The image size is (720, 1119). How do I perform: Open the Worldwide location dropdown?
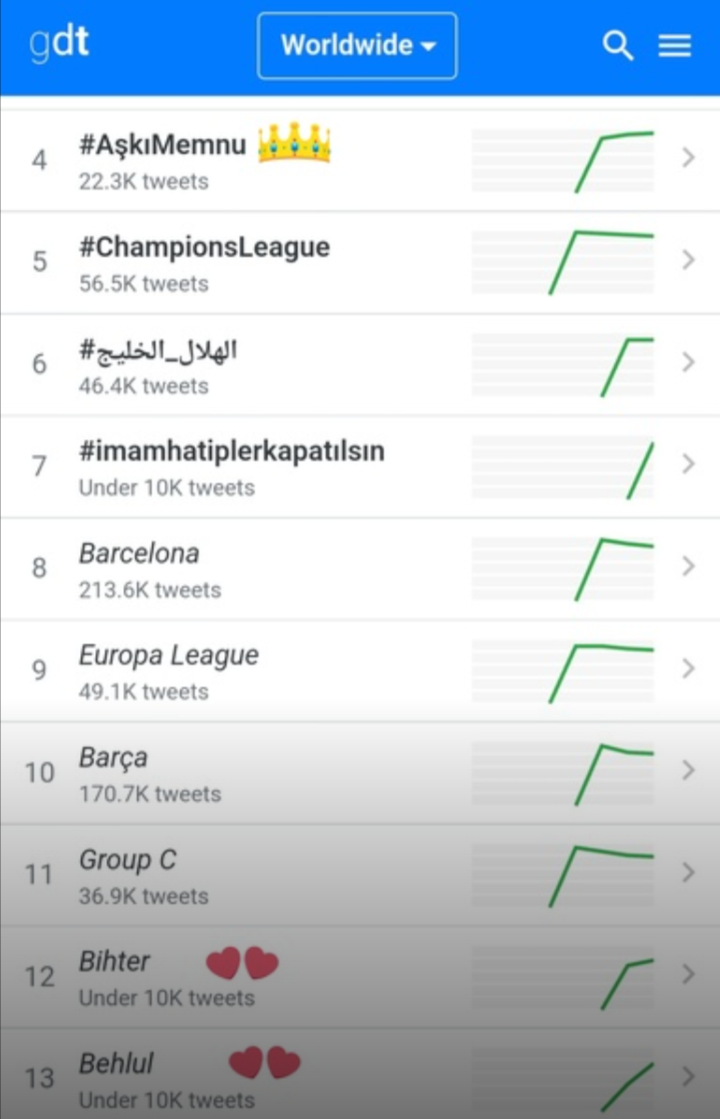coord(357,46)
